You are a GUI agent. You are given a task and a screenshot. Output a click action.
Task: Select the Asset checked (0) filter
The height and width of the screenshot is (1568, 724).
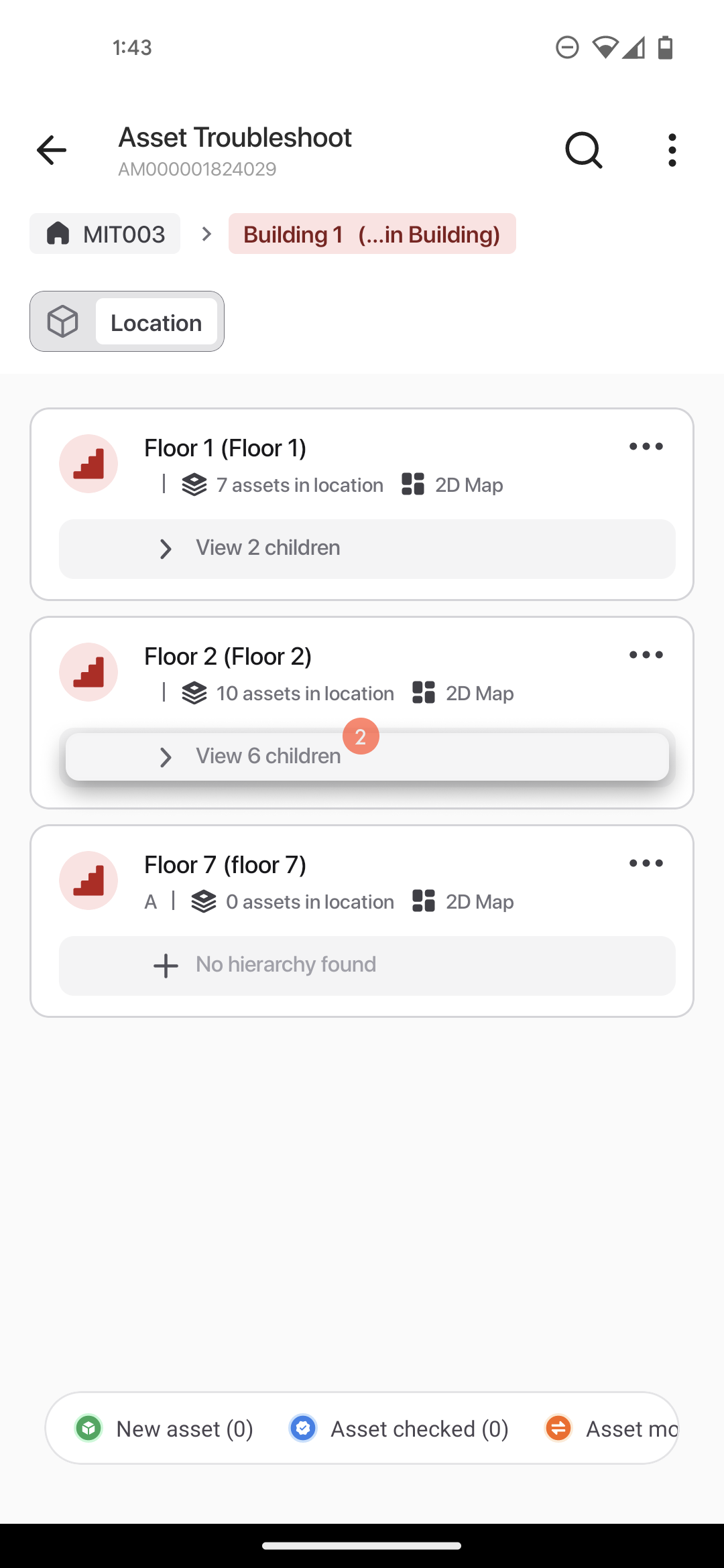(399, 1428)
